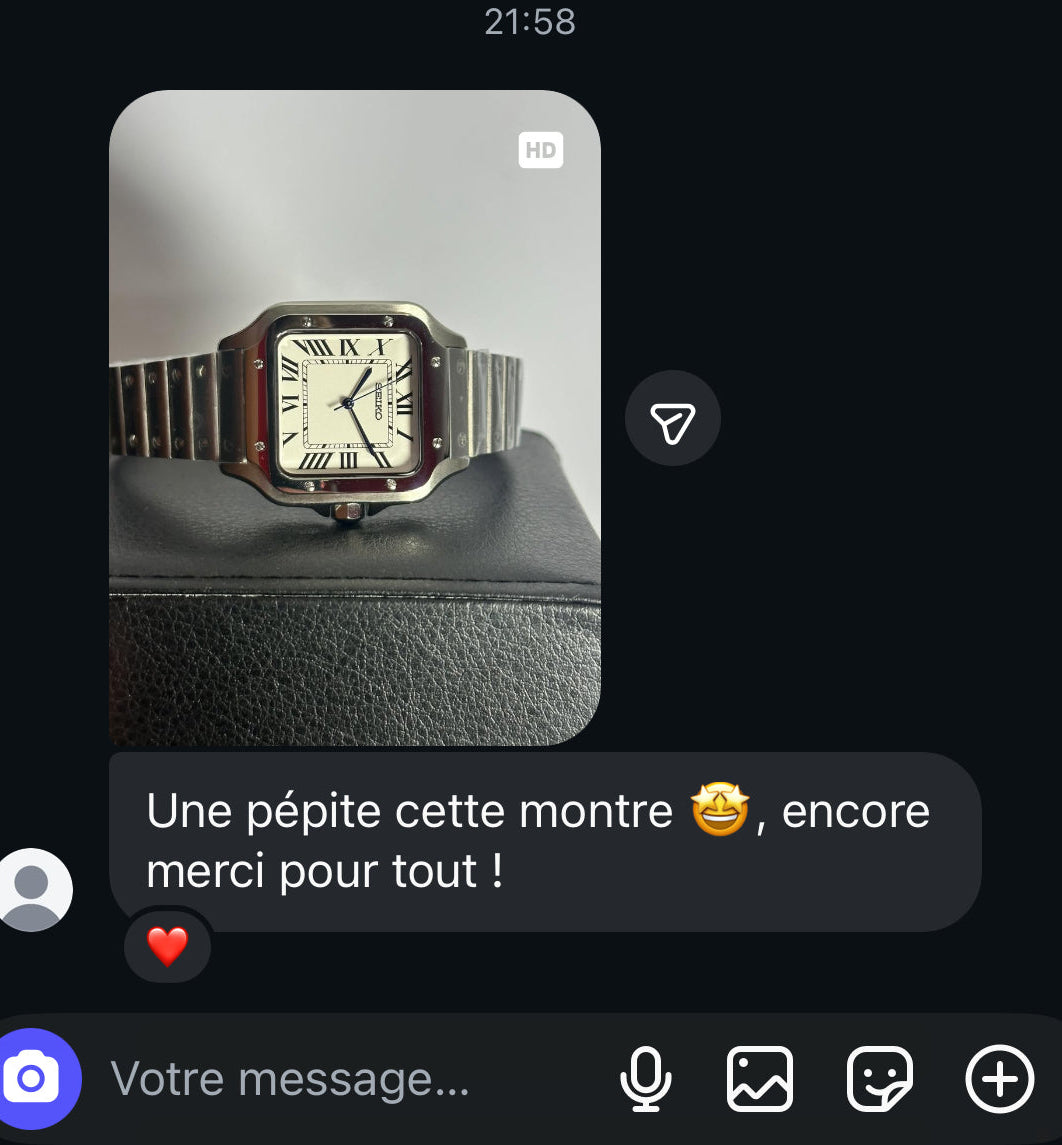
Task: Record a voice message with the microphone
Action: [x=645, y=1079]
